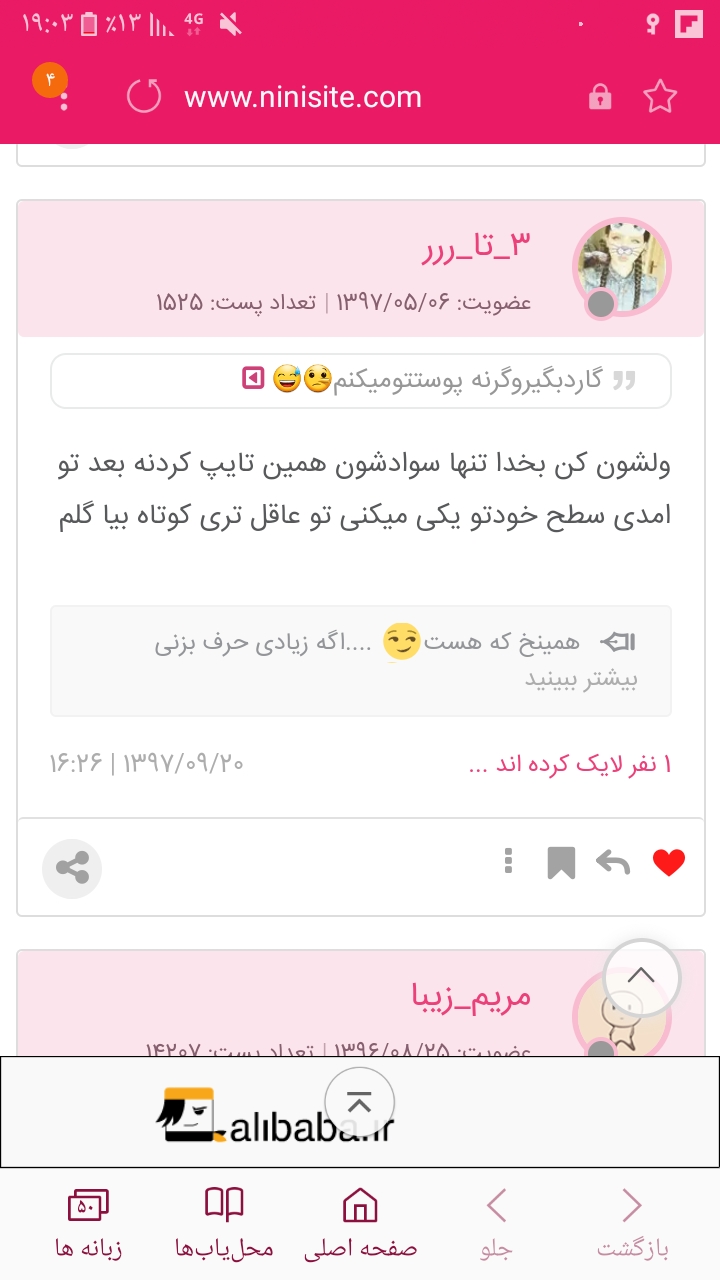The width and height of the screenshot is (720, 1280).
Task: Bookmark the post by ۳_تا_ررر
Action: [561, 862]
